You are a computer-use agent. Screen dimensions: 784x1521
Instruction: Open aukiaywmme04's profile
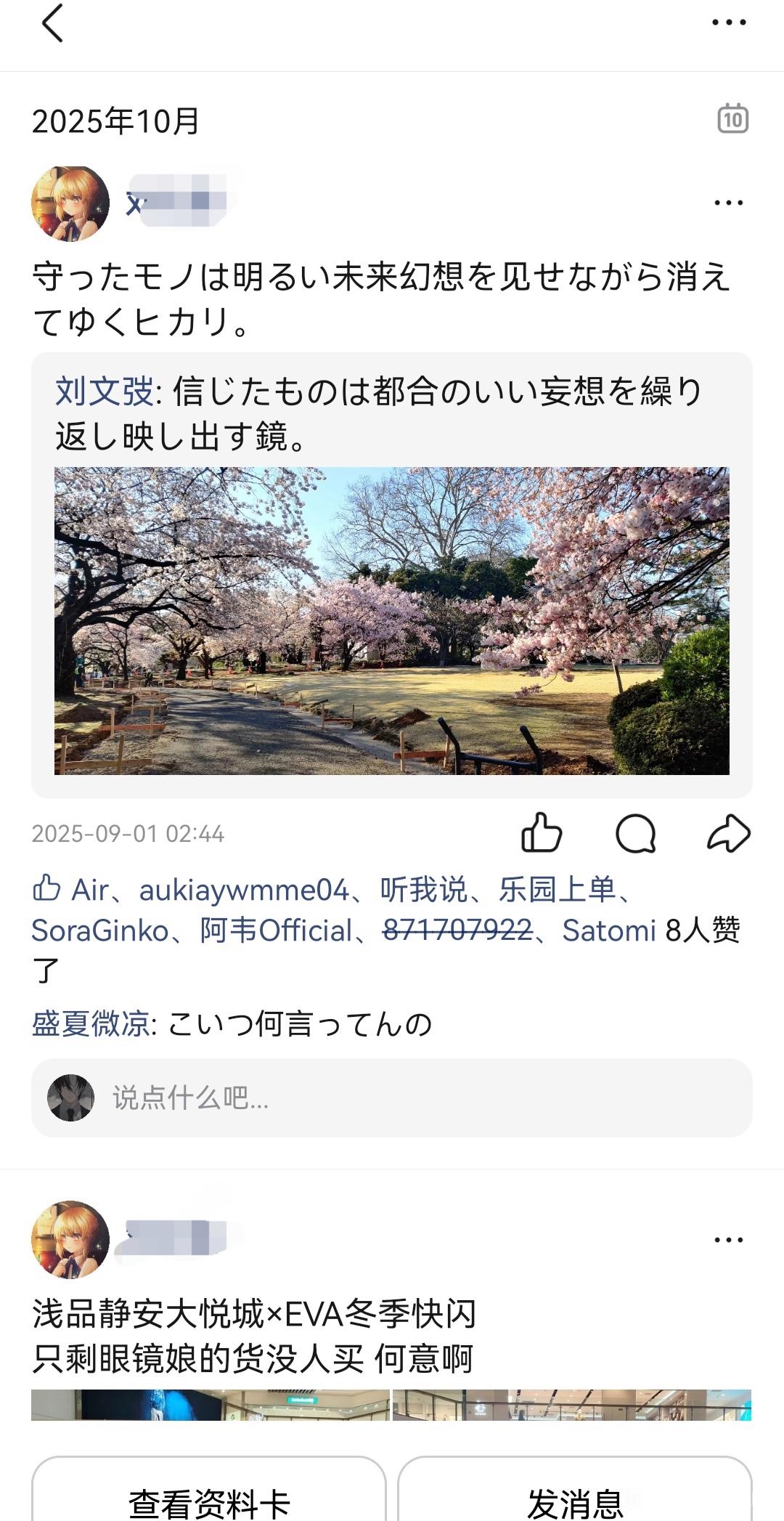(x=244, y=890)
